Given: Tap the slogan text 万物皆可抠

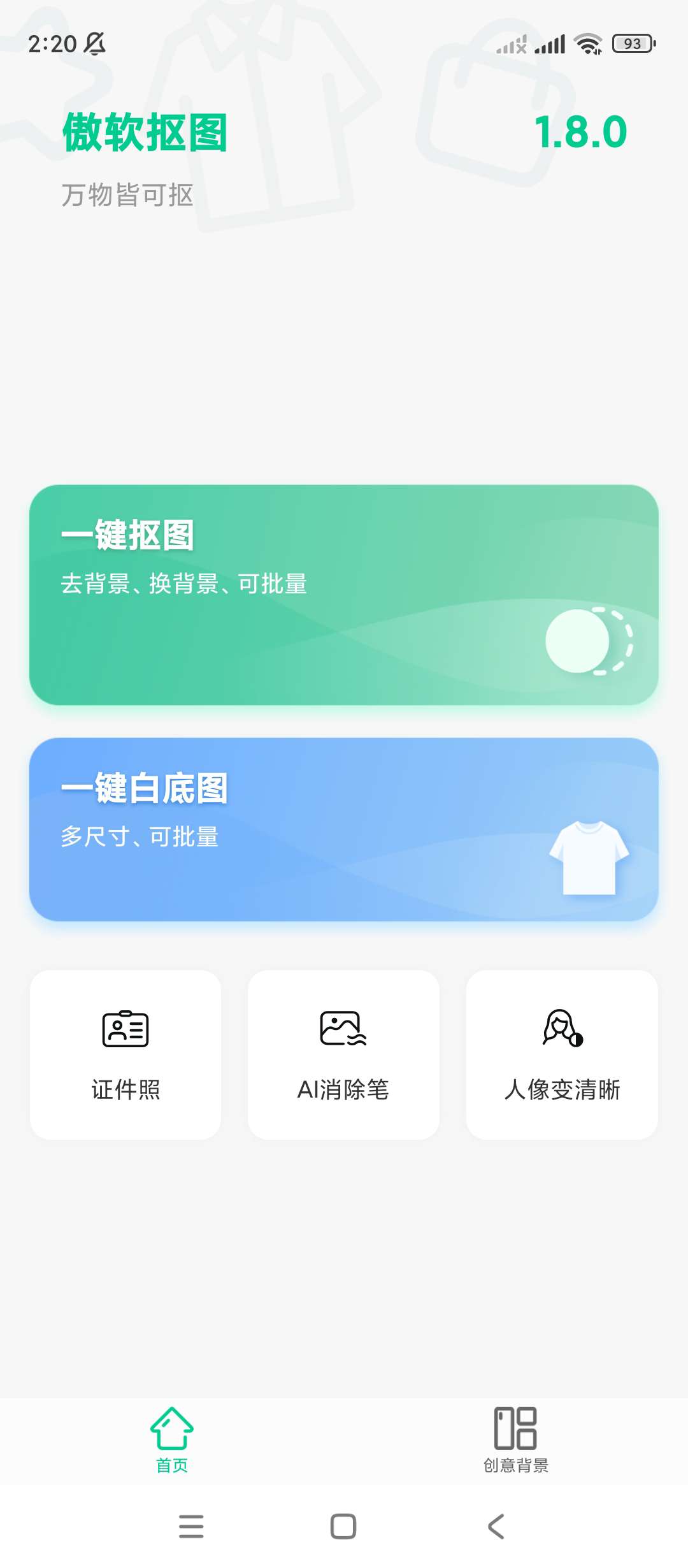Looking at the screenshot, I should 125,195.
